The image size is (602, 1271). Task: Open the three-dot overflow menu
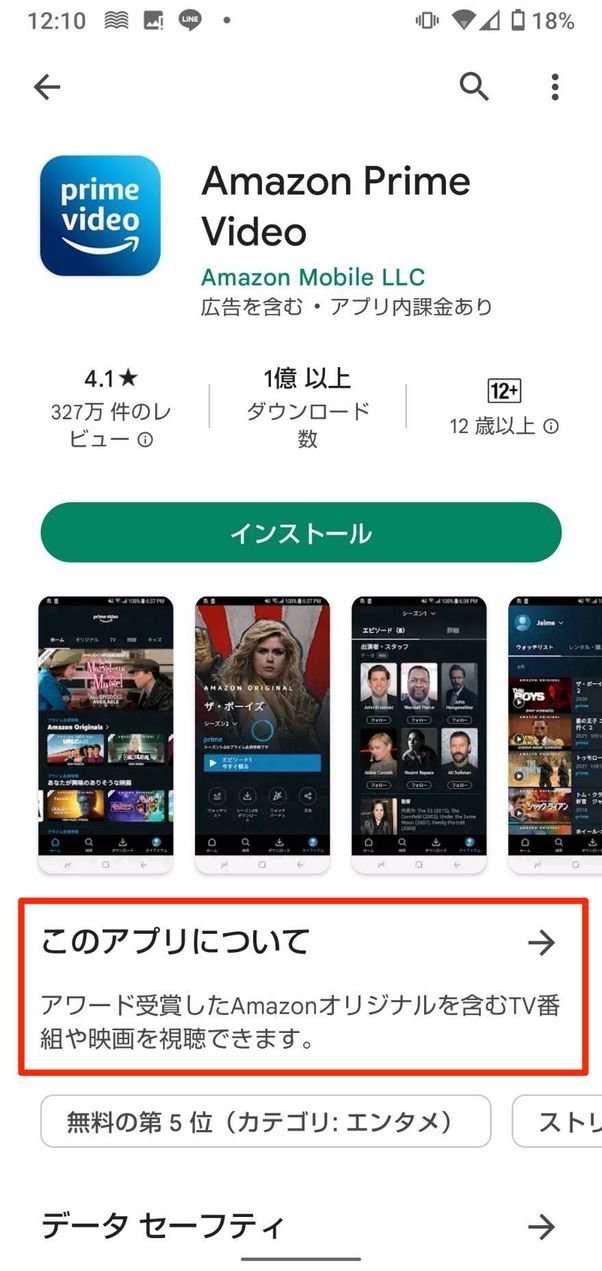555,87
